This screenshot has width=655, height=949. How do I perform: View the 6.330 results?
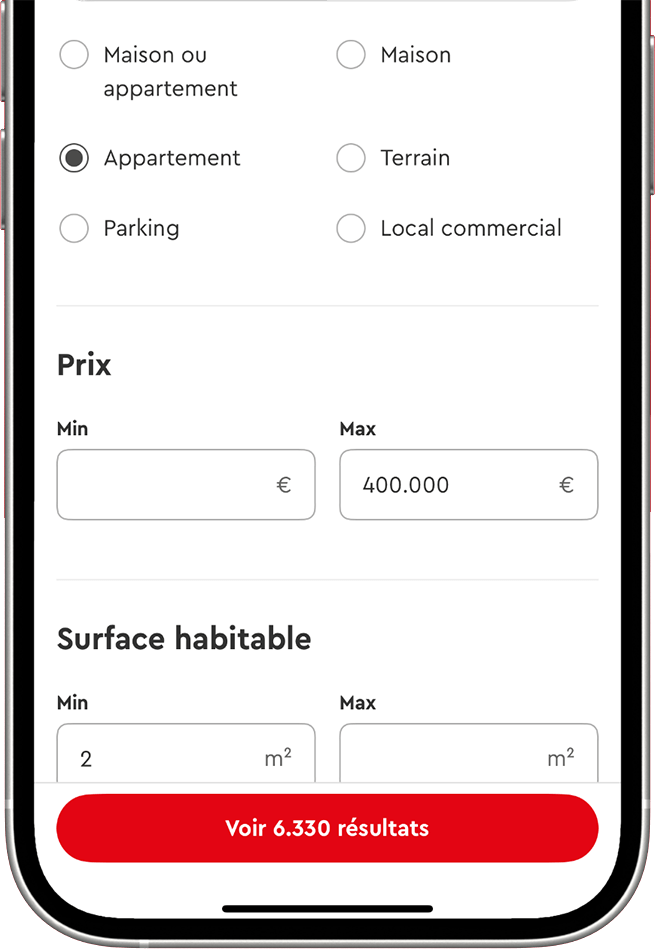pyautogui.click(x=327, y=828)
